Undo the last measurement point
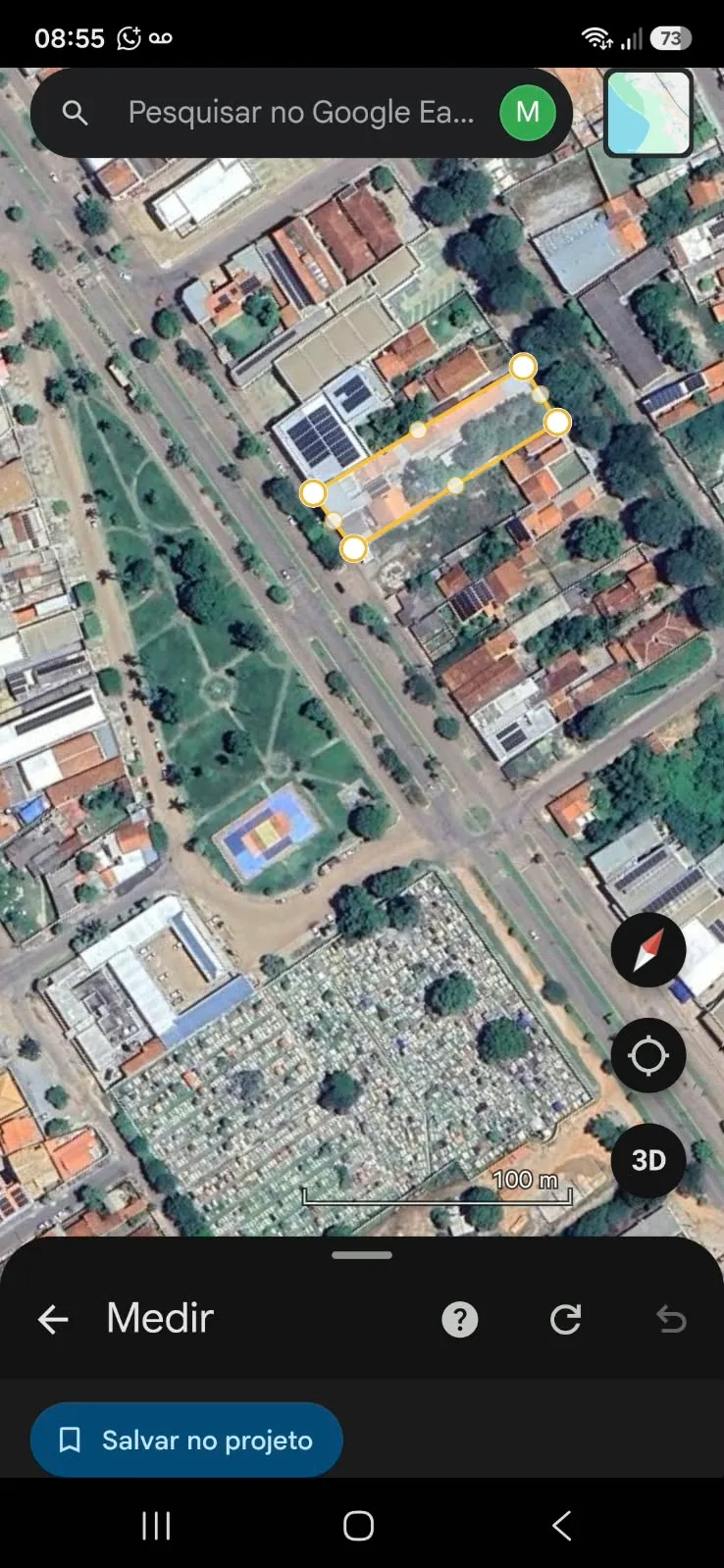 point(671,1320)
